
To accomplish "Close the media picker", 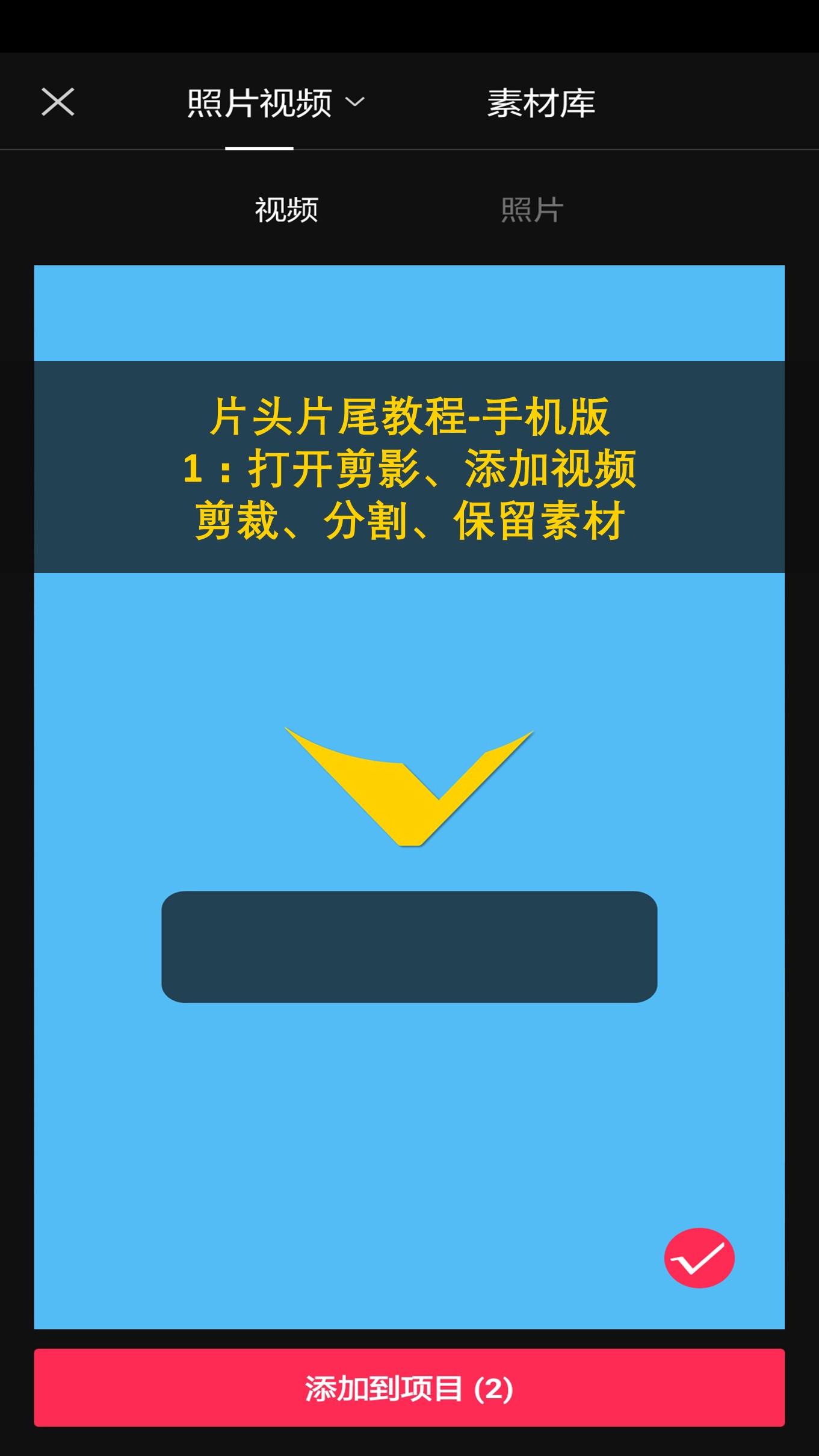I will [58, 102].
